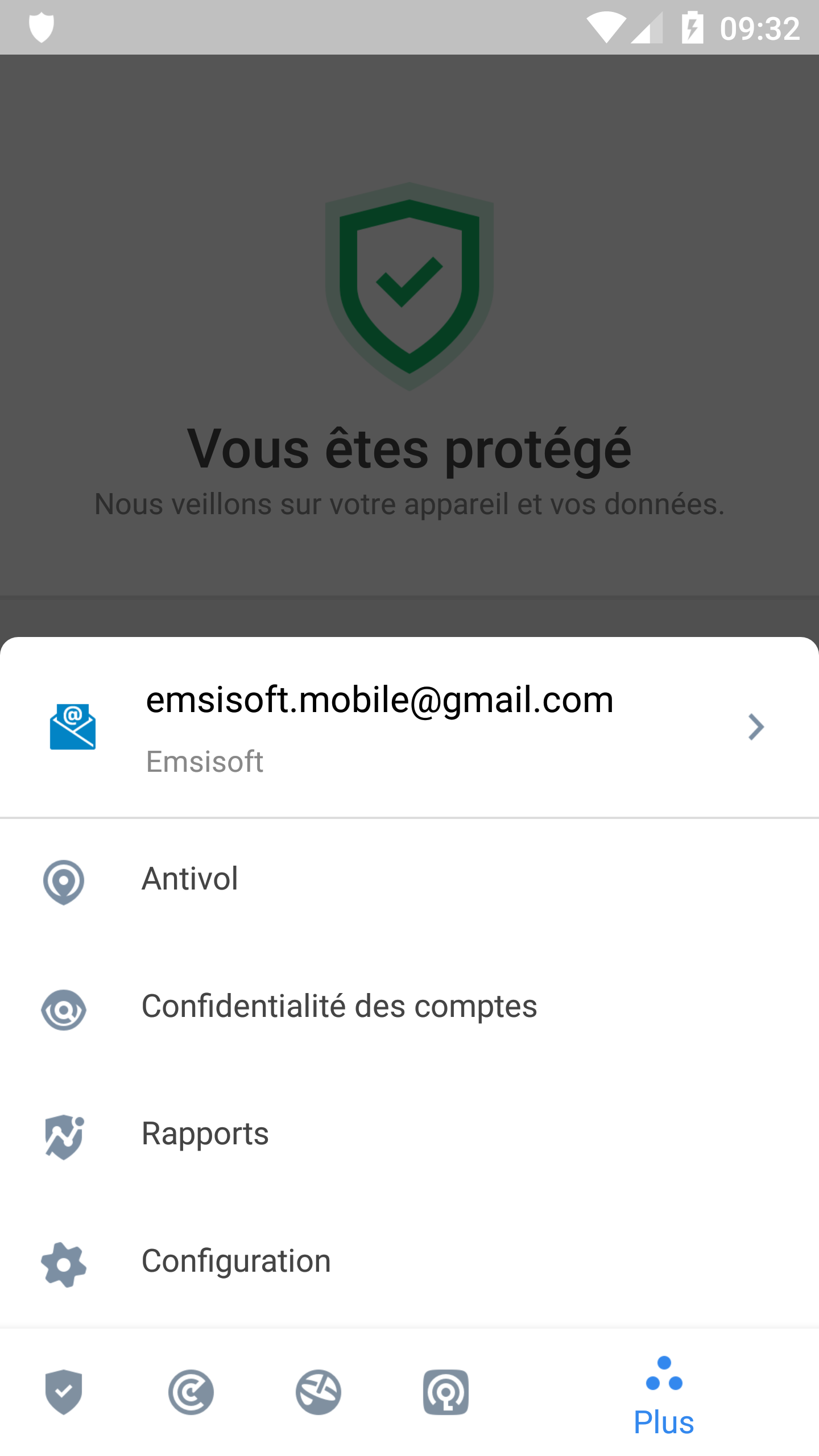Open Confidentialité des comptes

click(409, 1007)
